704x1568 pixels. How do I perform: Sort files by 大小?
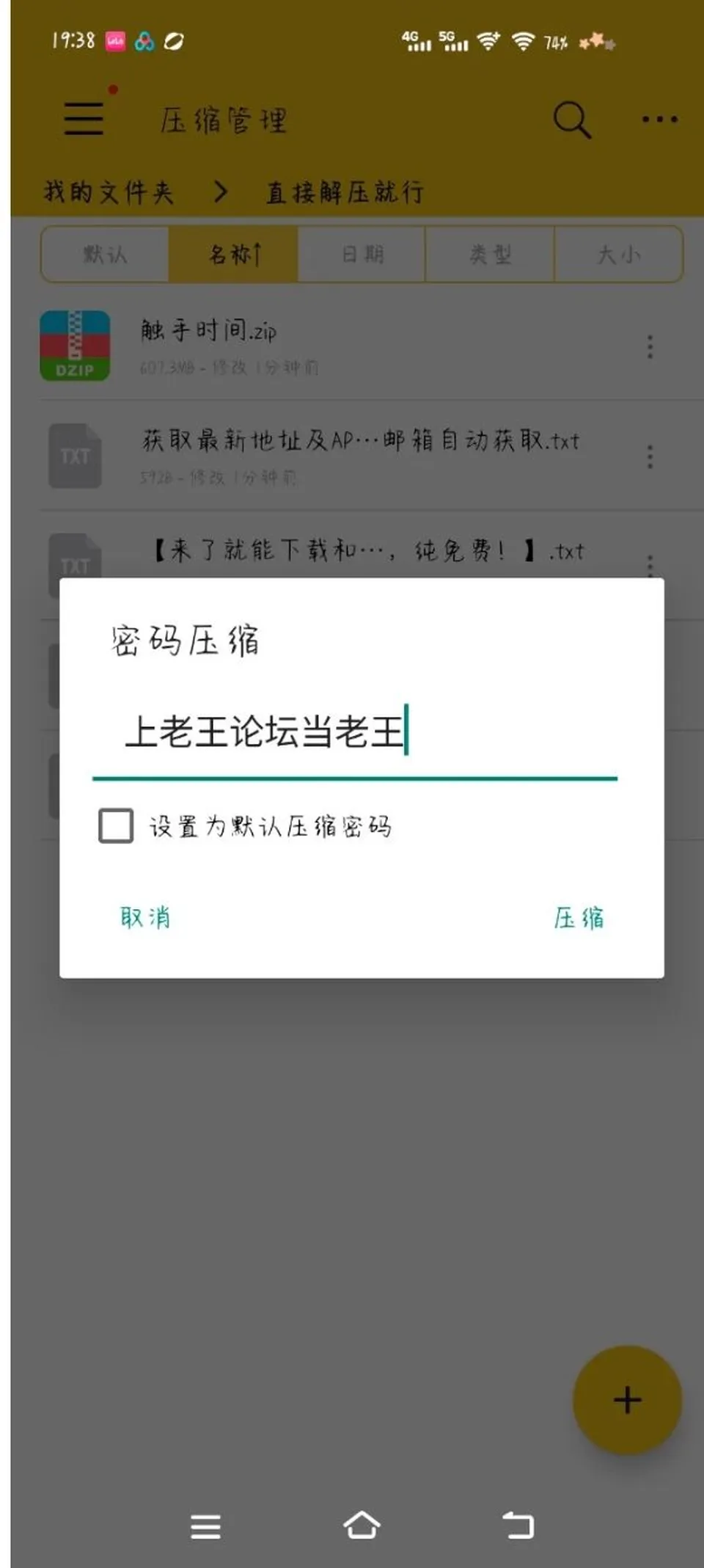click(x=618, y=255)
